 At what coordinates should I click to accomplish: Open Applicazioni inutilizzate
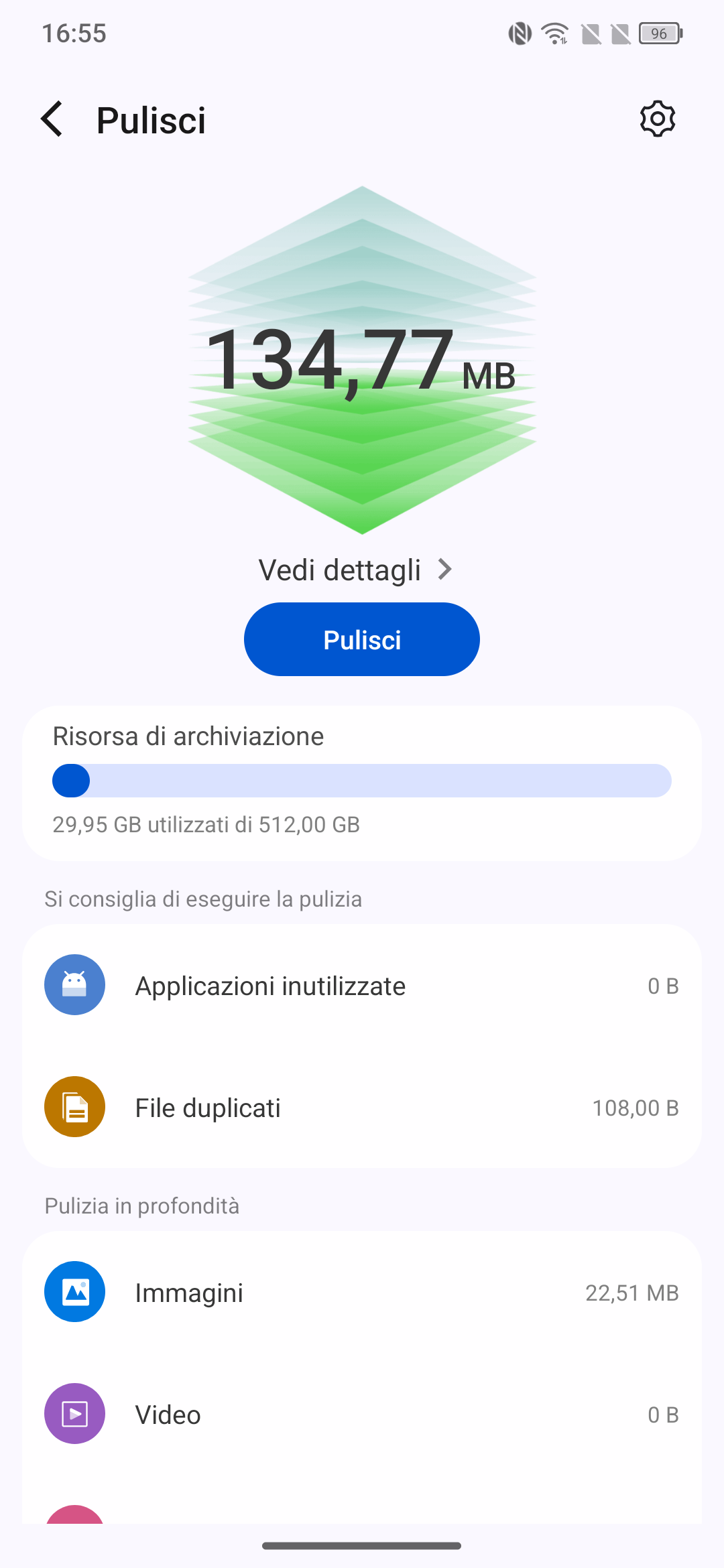(x=362, y=985)
